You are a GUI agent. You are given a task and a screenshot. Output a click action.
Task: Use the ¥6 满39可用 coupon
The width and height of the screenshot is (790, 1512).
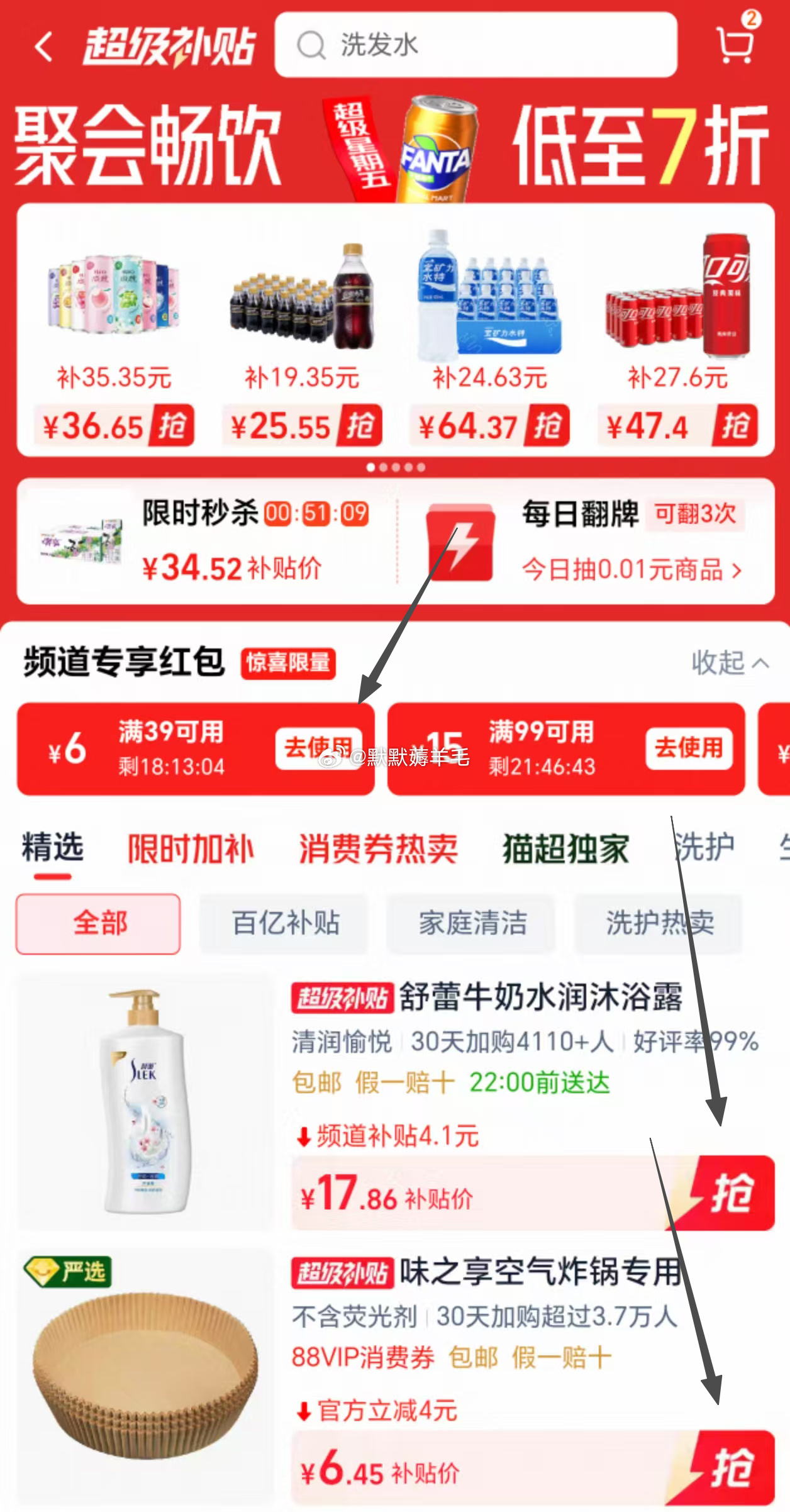[x=319, y=748]
